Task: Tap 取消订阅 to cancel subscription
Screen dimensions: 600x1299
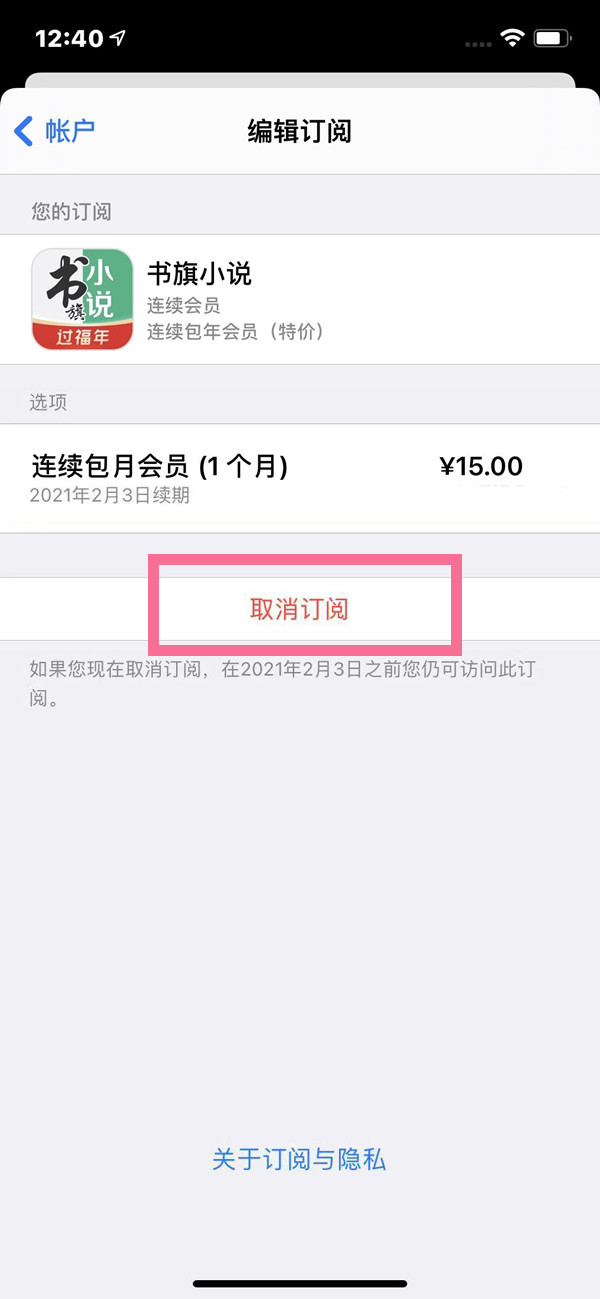Action: 299,609
